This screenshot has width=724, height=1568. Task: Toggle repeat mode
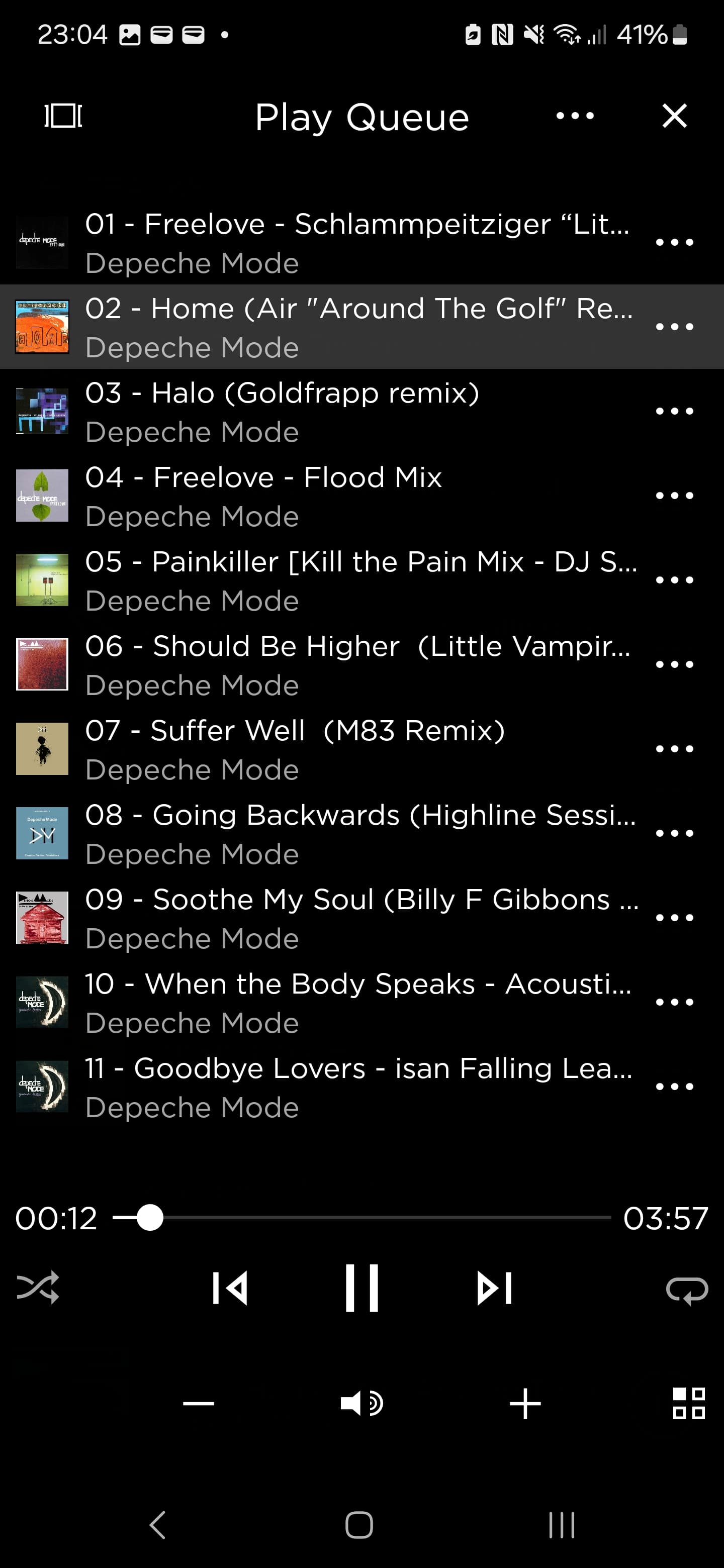(x=687, y=1289)
